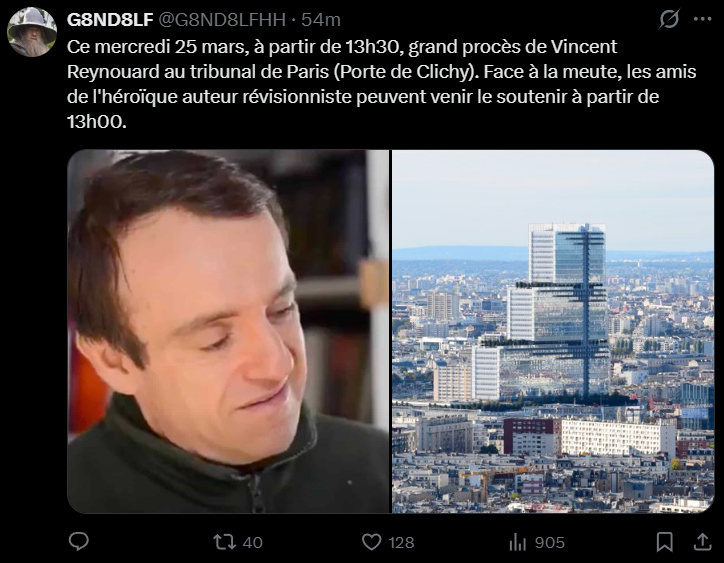Open the post's three-dot more menu
Screen dimensions: 724x563
[704, 20]
